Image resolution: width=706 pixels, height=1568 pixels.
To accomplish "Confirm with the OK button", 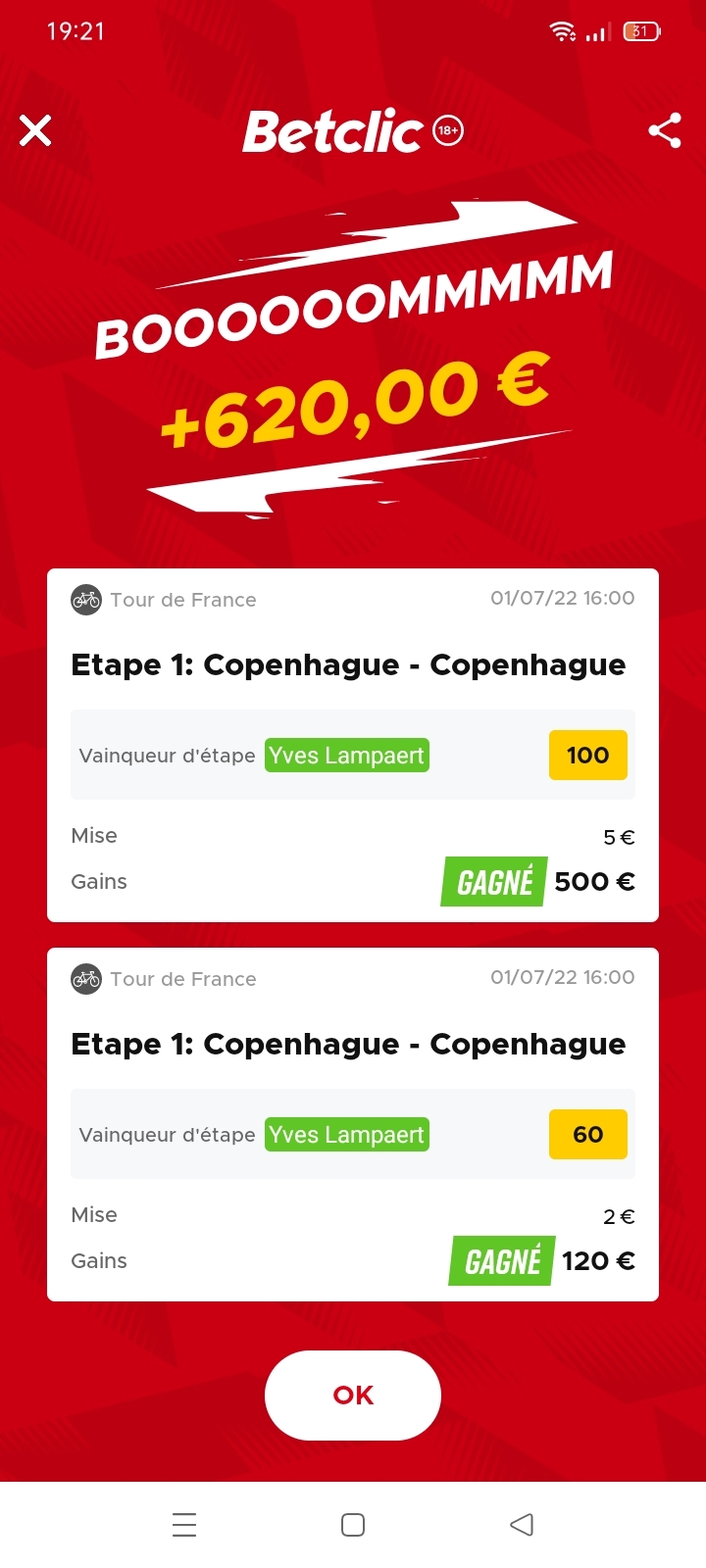I will [353, 1395].
